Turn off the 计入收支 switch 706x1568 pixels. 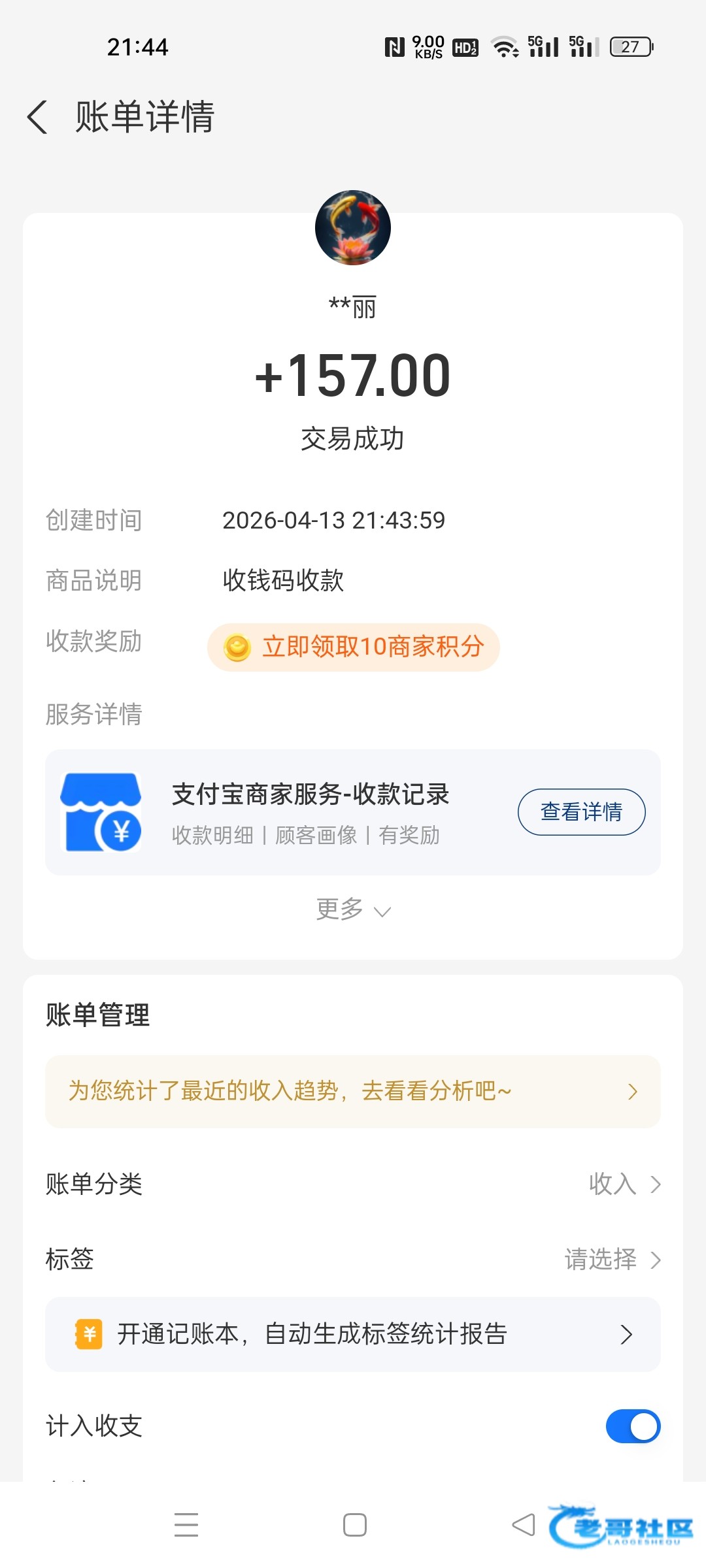(x=633, y=1426)
